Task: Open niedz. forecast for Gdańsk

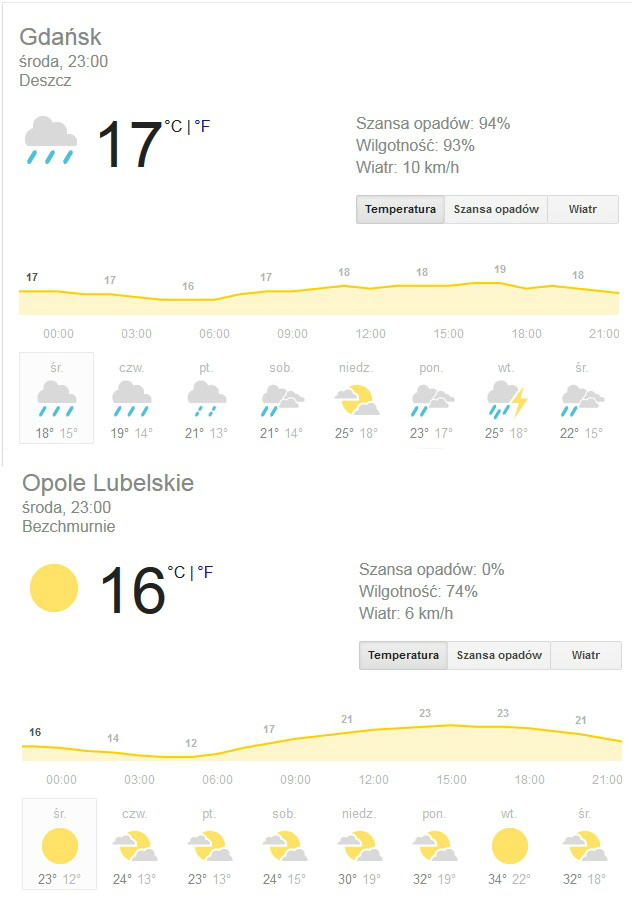Action: (x=355, y=399)
